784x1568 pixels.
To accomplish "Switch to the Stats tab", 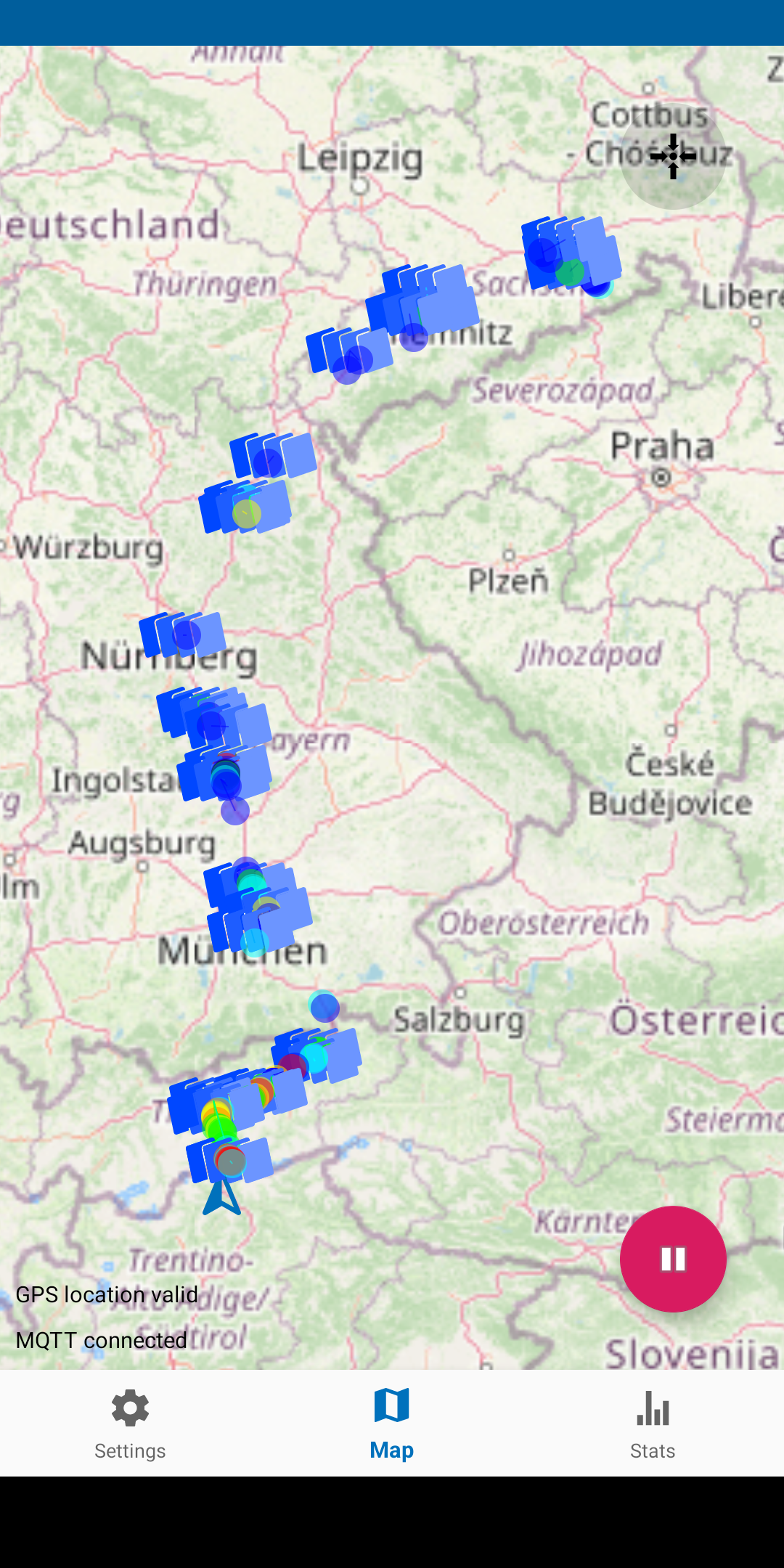I will (x=653, y=1424).
